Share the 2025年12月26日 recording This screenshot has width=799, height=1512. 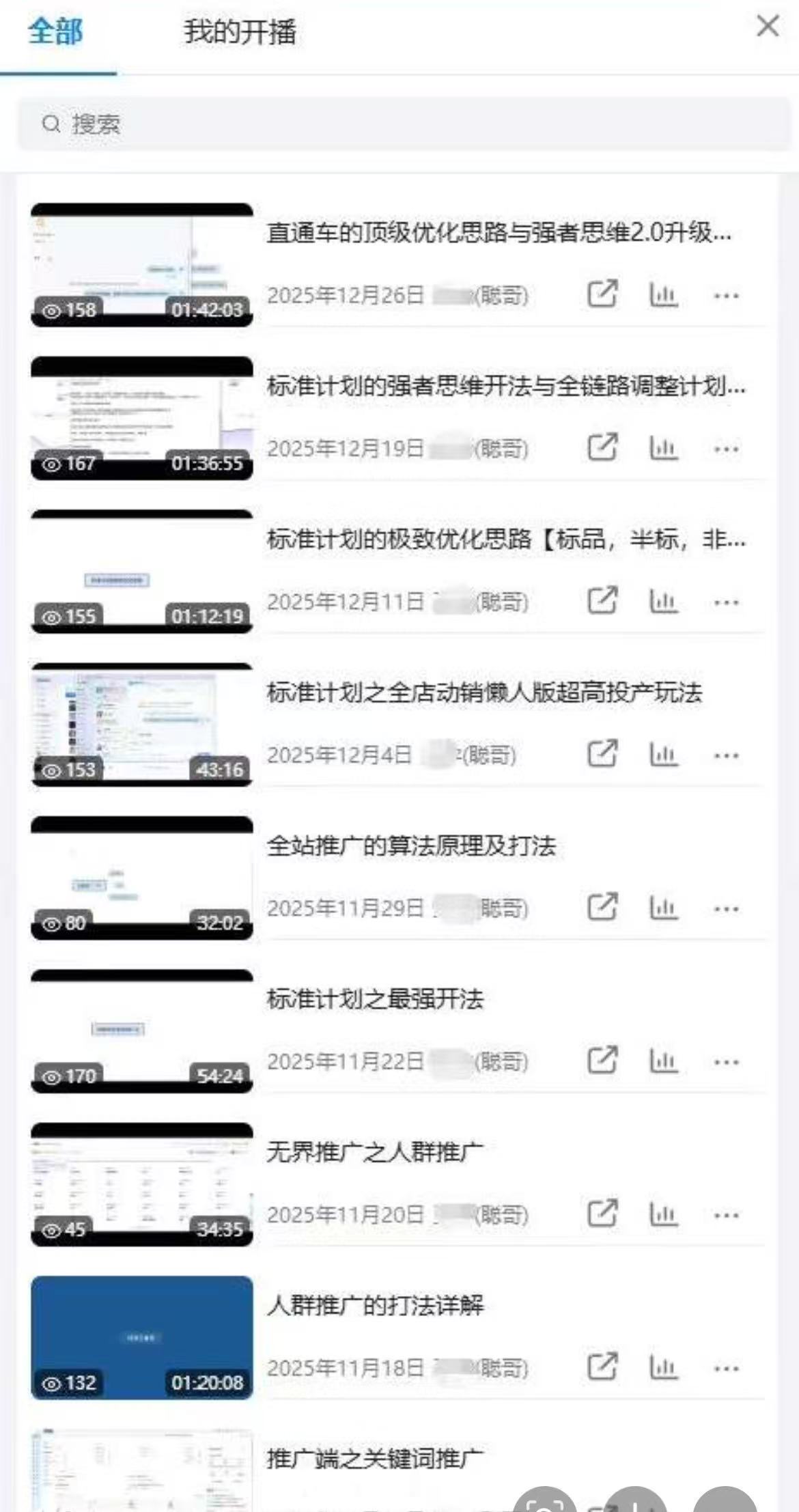602,294
